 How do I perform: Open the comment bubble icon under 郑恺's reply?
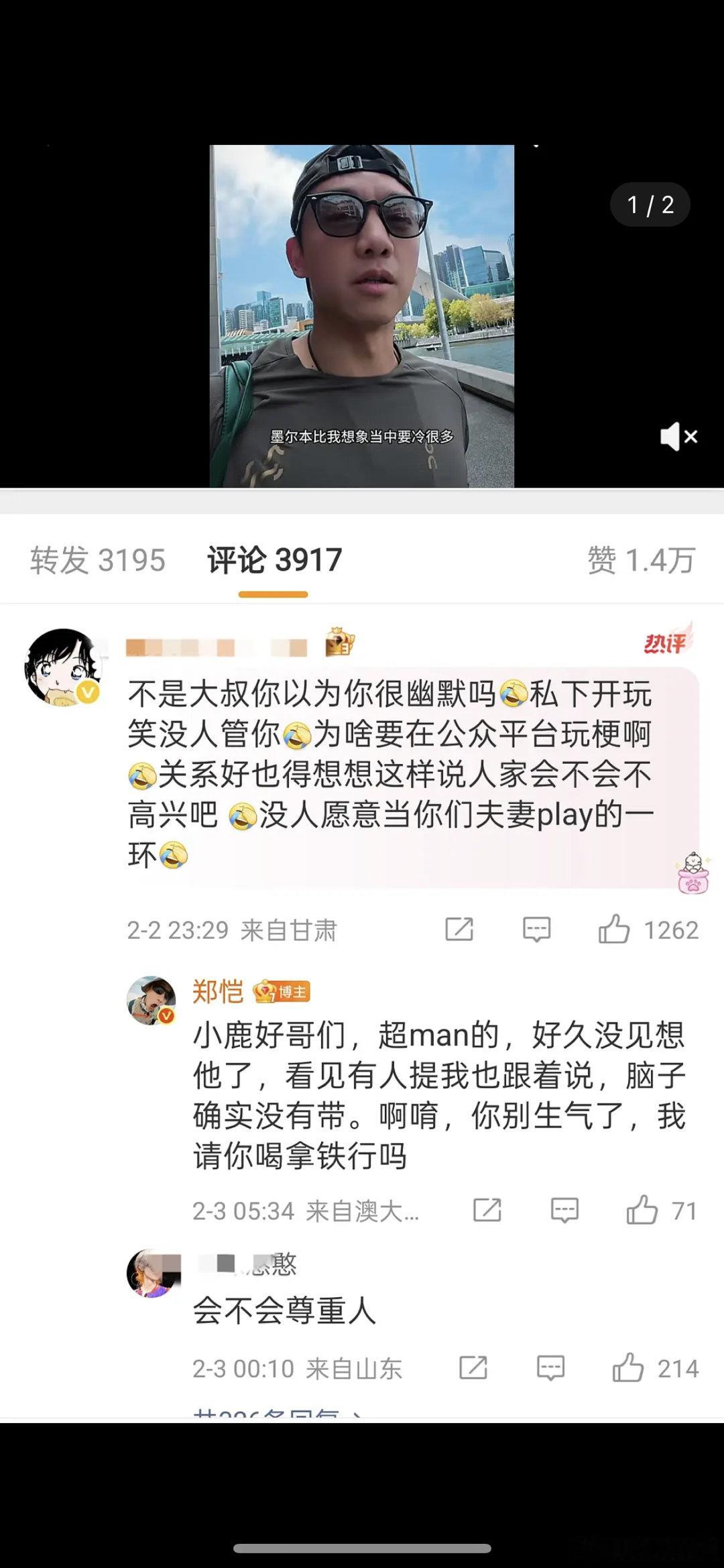click(x=565, y=1210)
